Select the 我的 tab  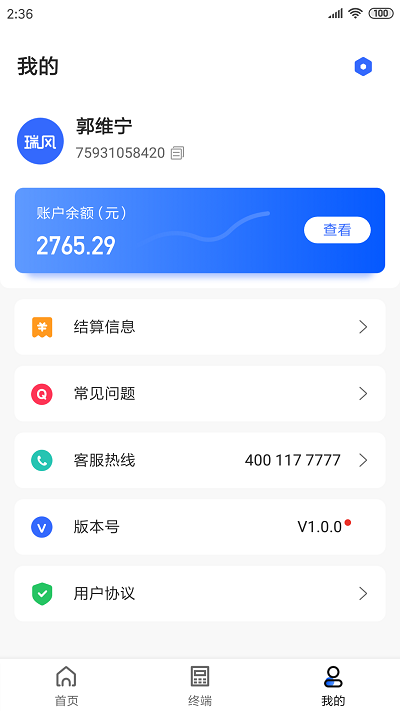[x=333, y=686]
